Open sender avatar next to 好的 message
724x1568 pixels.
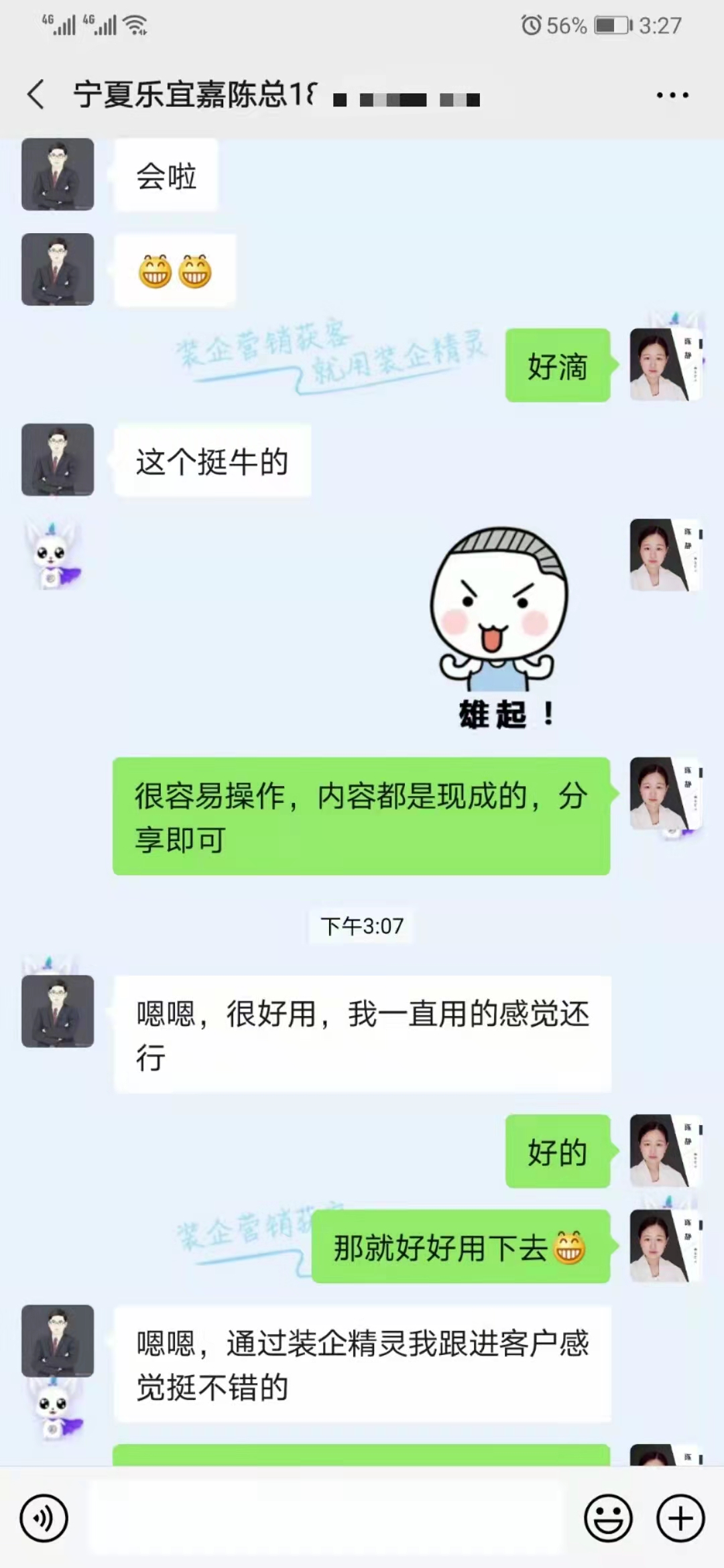(x=665, y=1151)
